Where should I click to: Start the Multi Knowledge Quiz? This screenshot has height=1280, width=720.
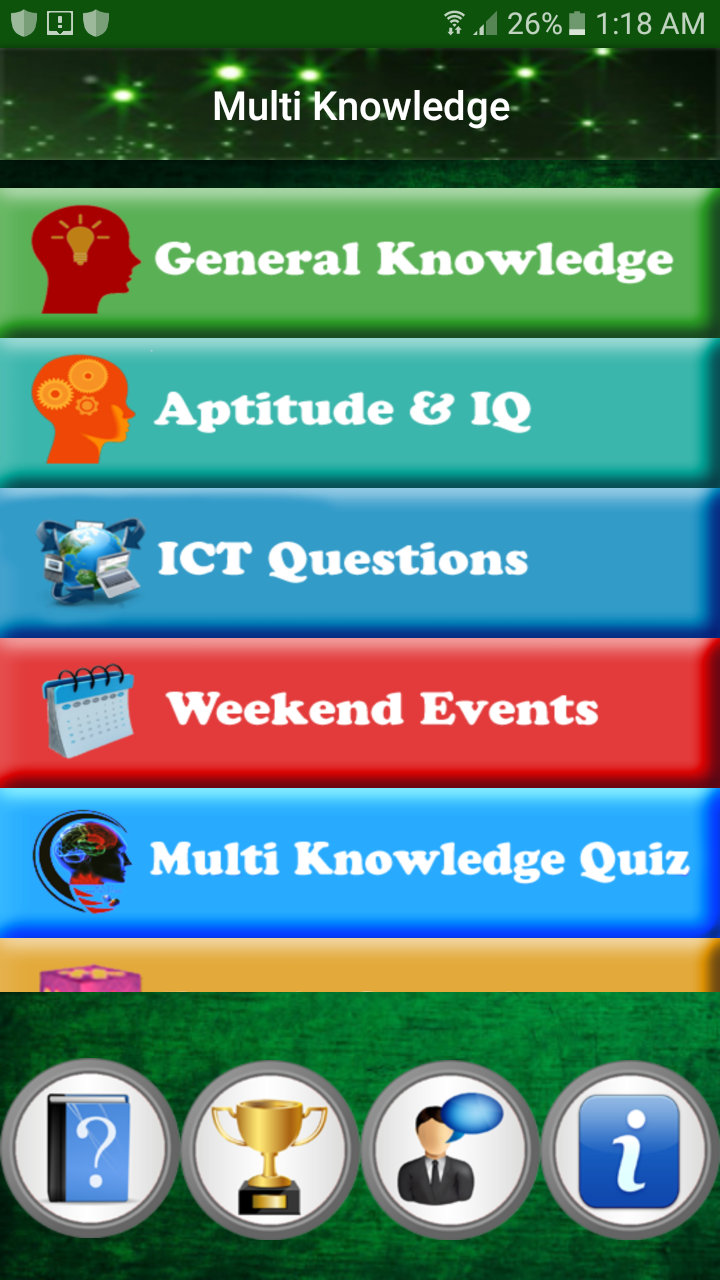coord(360,860)
